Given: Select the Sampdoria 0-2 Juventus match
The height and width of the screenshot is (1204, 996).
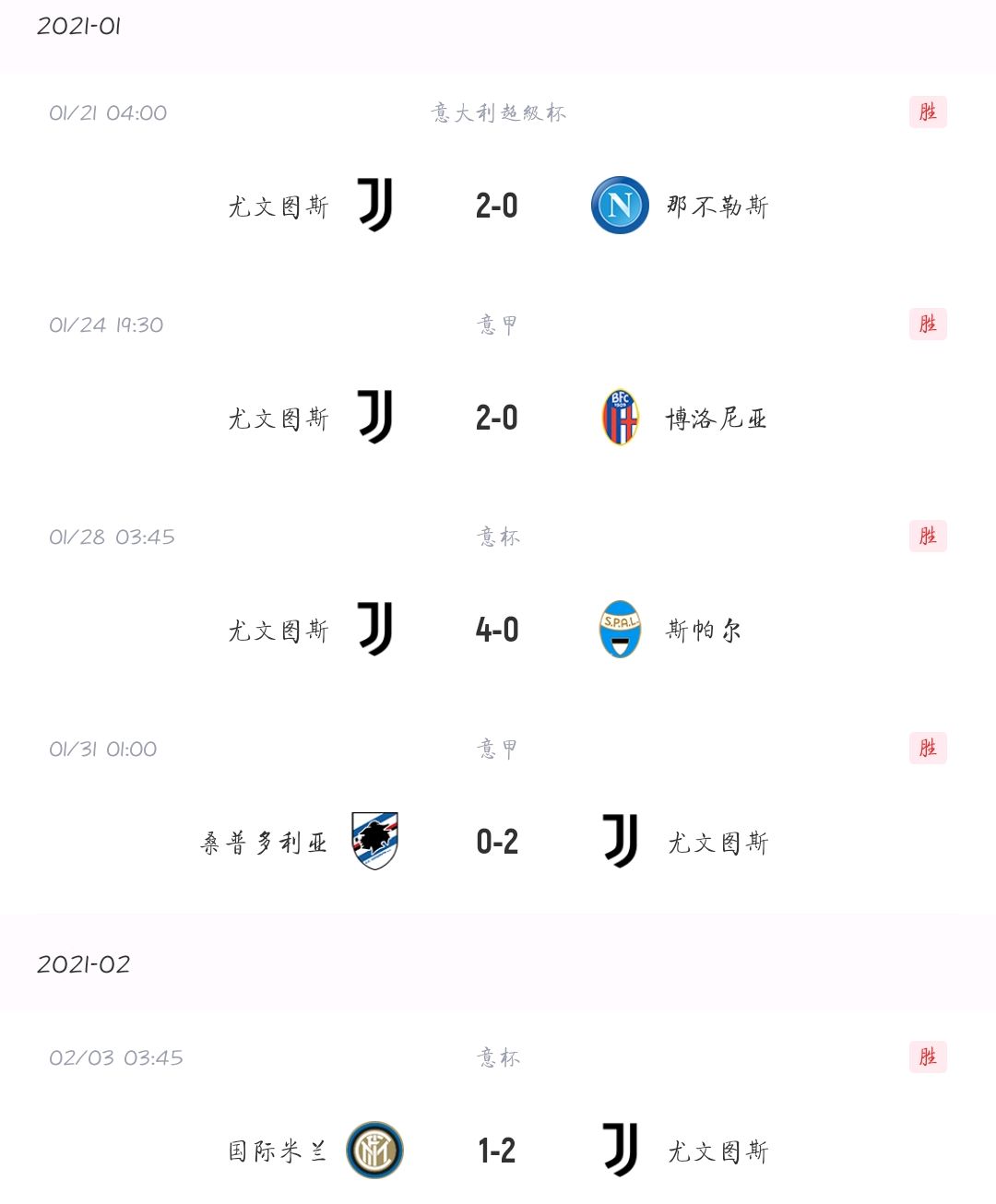Looking at the screenshot, I should pos(497,842).
